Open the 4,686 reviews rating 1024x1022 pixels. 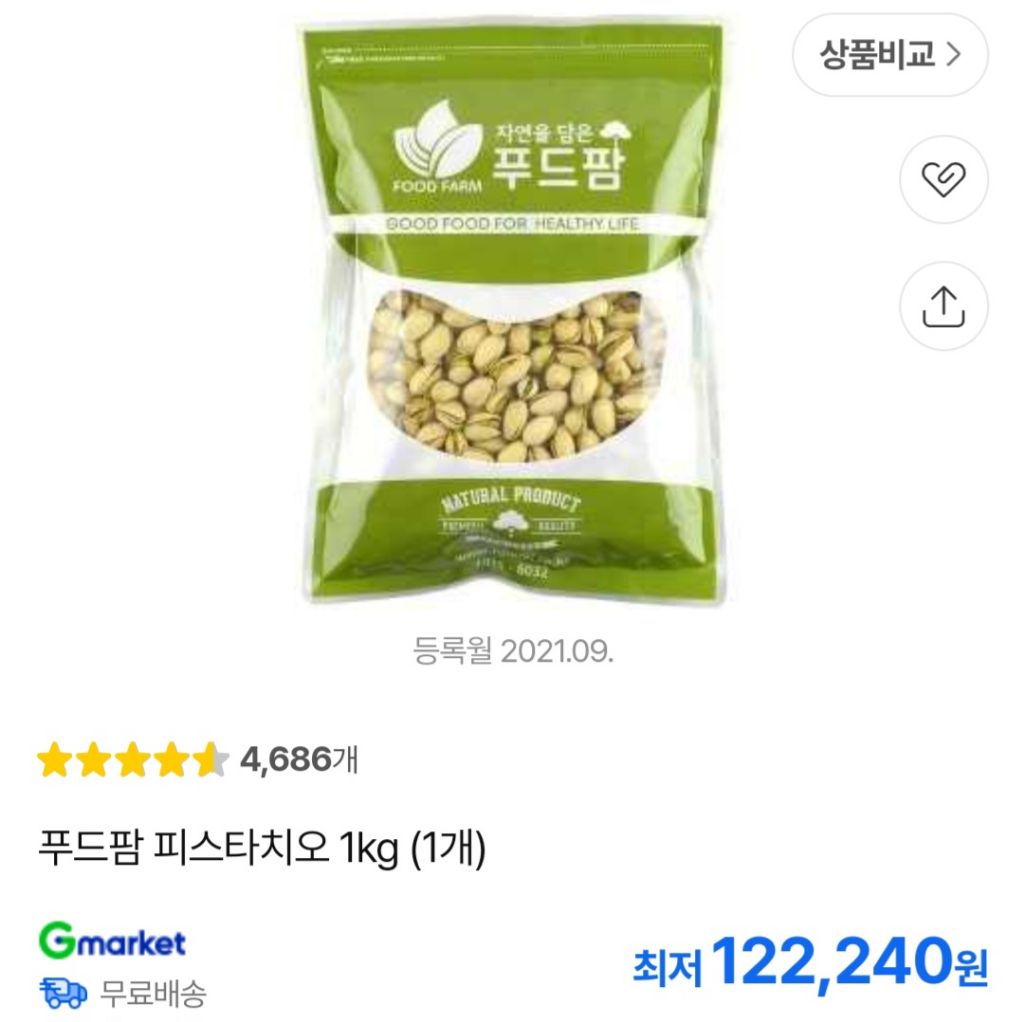tap(198, 761)
